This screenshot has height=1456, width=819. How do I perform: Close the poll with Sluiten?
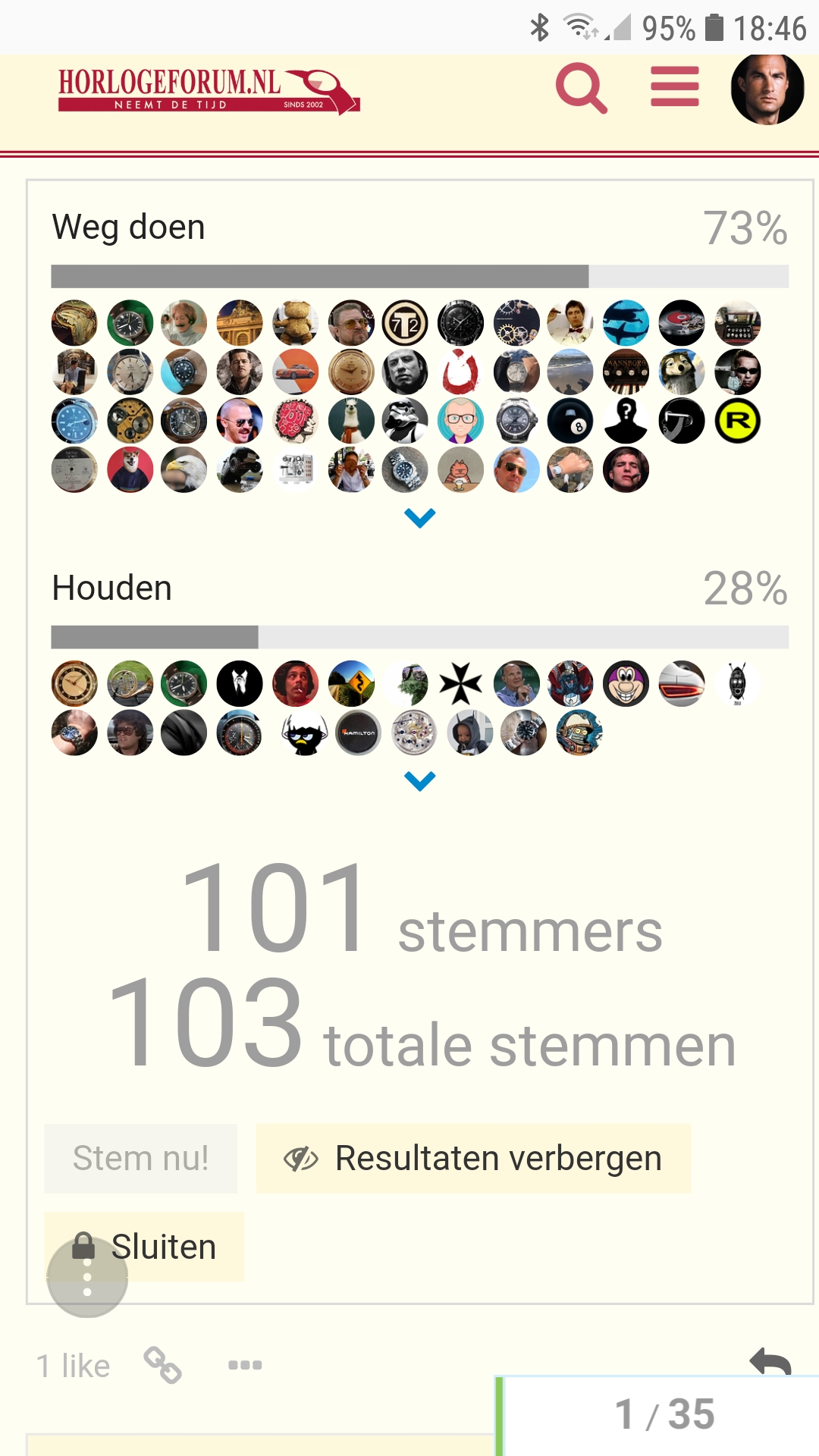144,1247
